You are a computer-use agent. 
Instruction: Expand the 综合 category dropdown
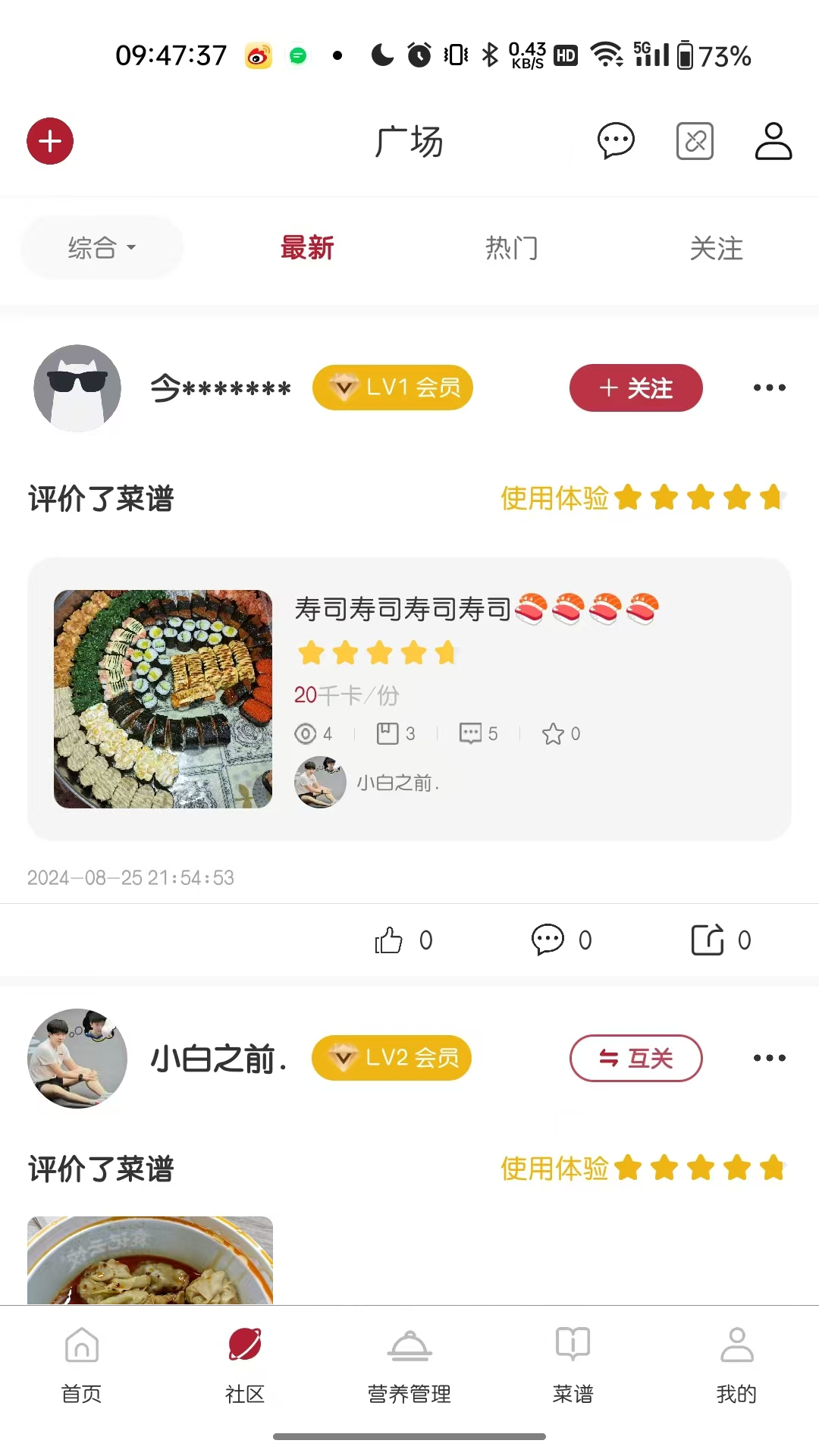point(102,247)
